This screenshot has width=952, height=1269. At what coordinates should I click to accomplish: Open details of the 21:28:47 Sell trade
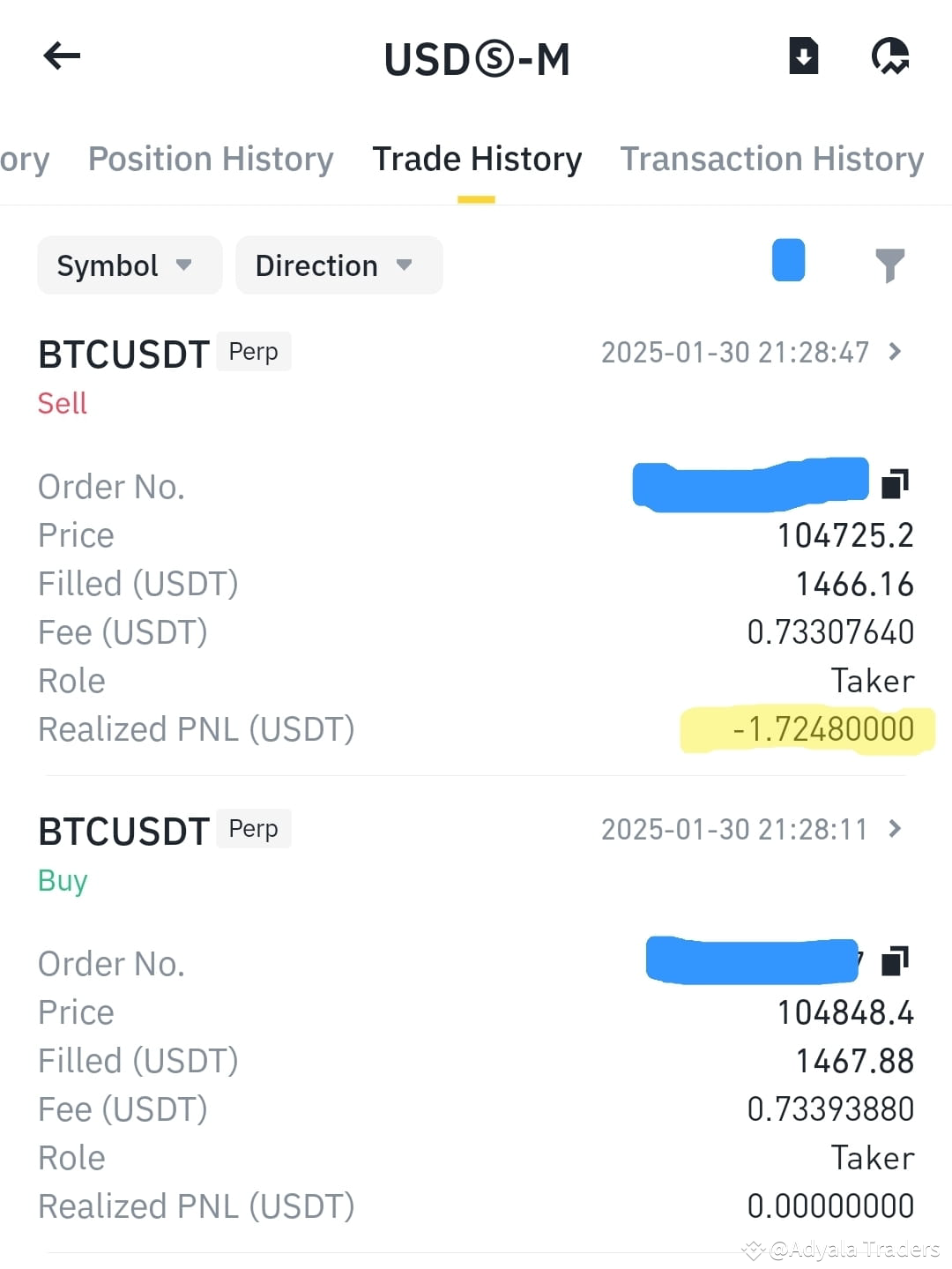[x=895, y=352]
